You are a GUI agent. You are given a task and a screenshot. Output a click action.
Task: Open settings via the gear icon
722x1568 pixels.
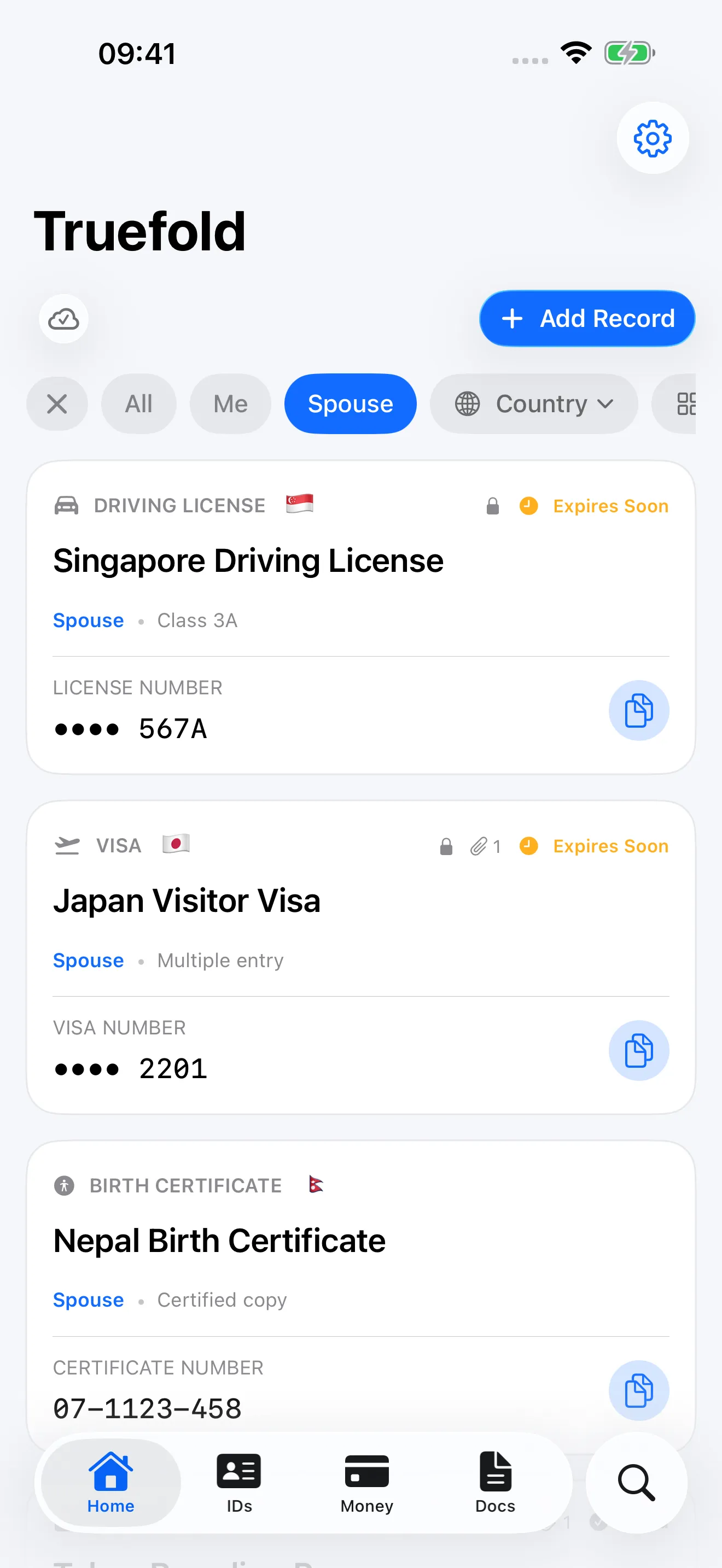[652, 138]
